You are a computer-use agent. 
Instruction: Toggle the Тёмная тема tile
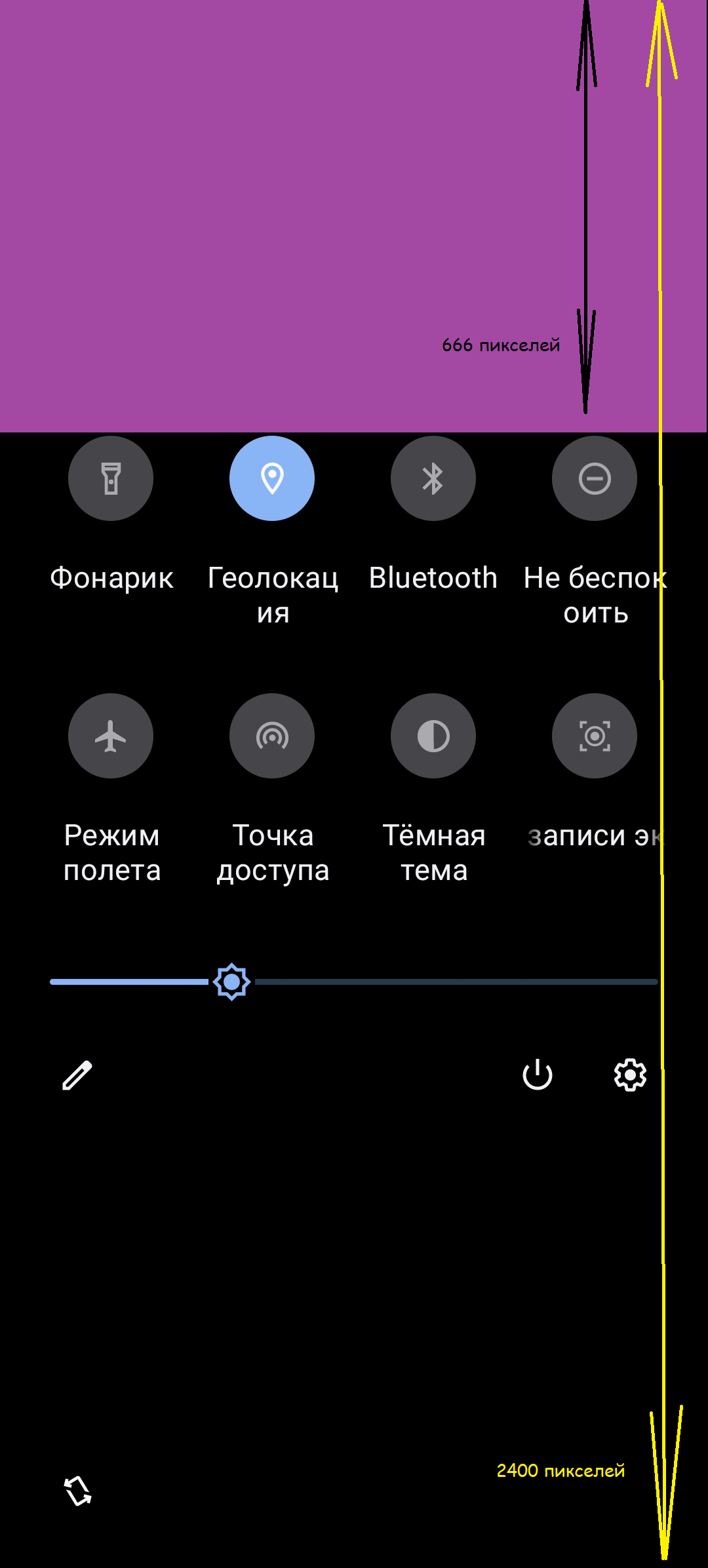coord(433,736)
